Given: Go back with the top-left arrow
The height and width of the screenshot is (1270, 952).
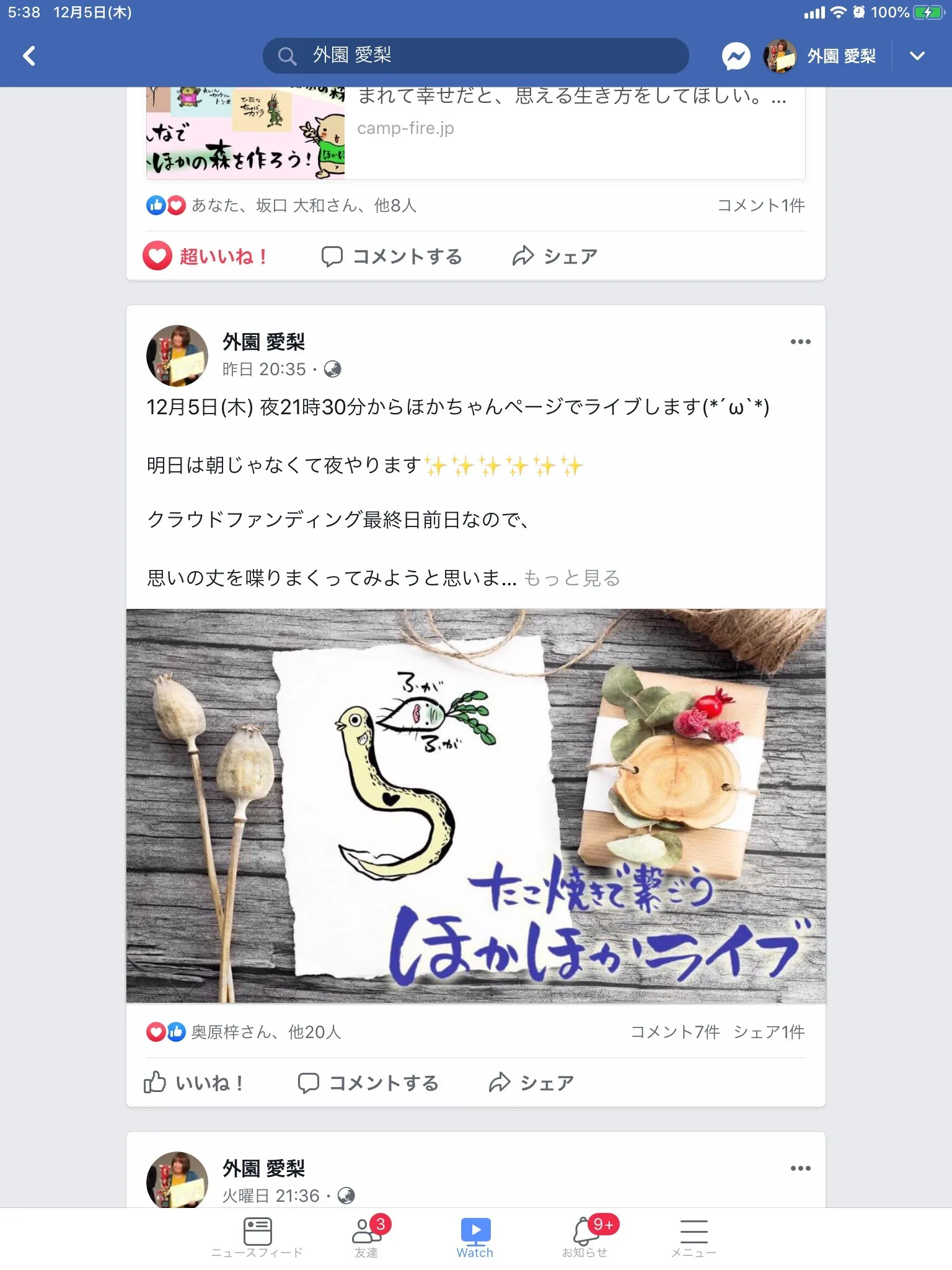Looking at the screenshot, I should 29,56.
